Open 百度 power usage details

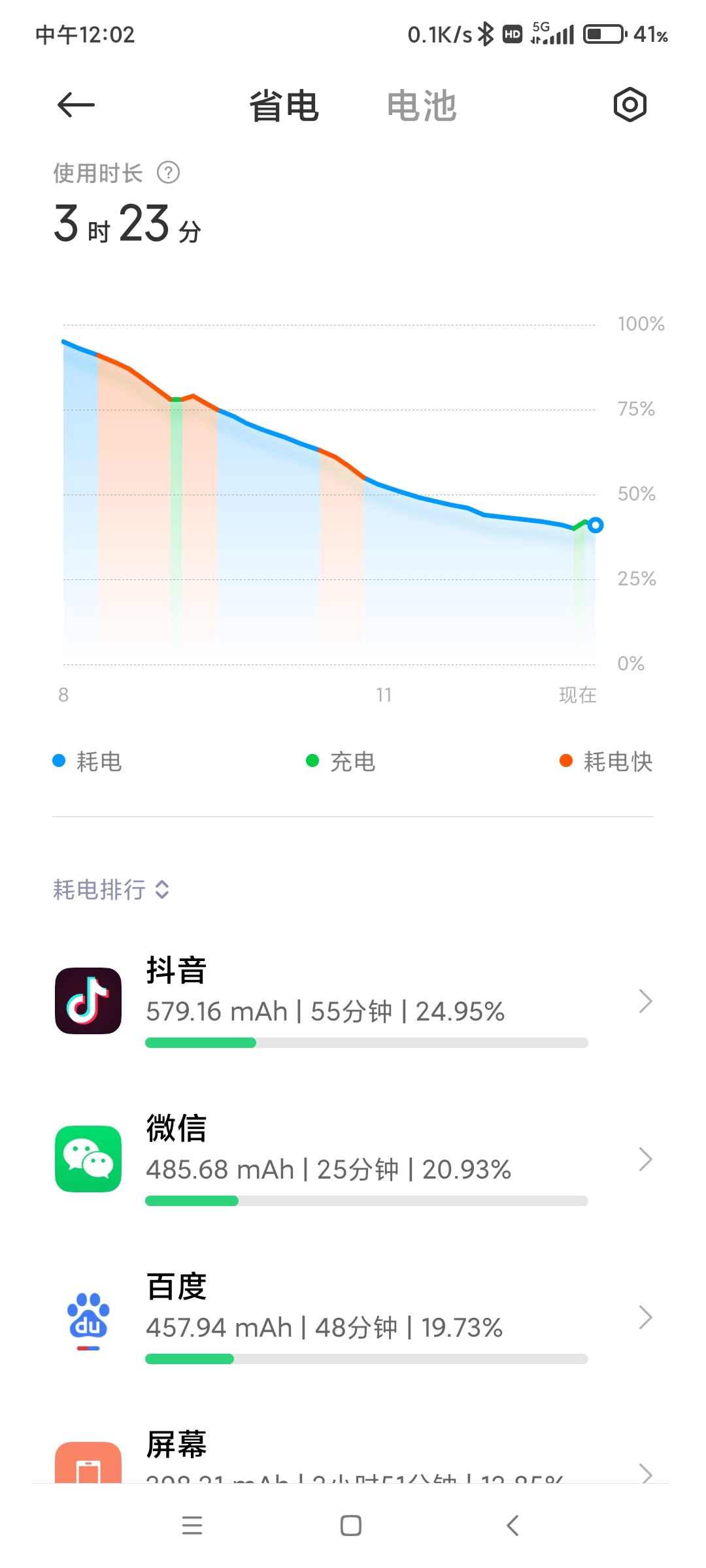tap(353, 1317)
